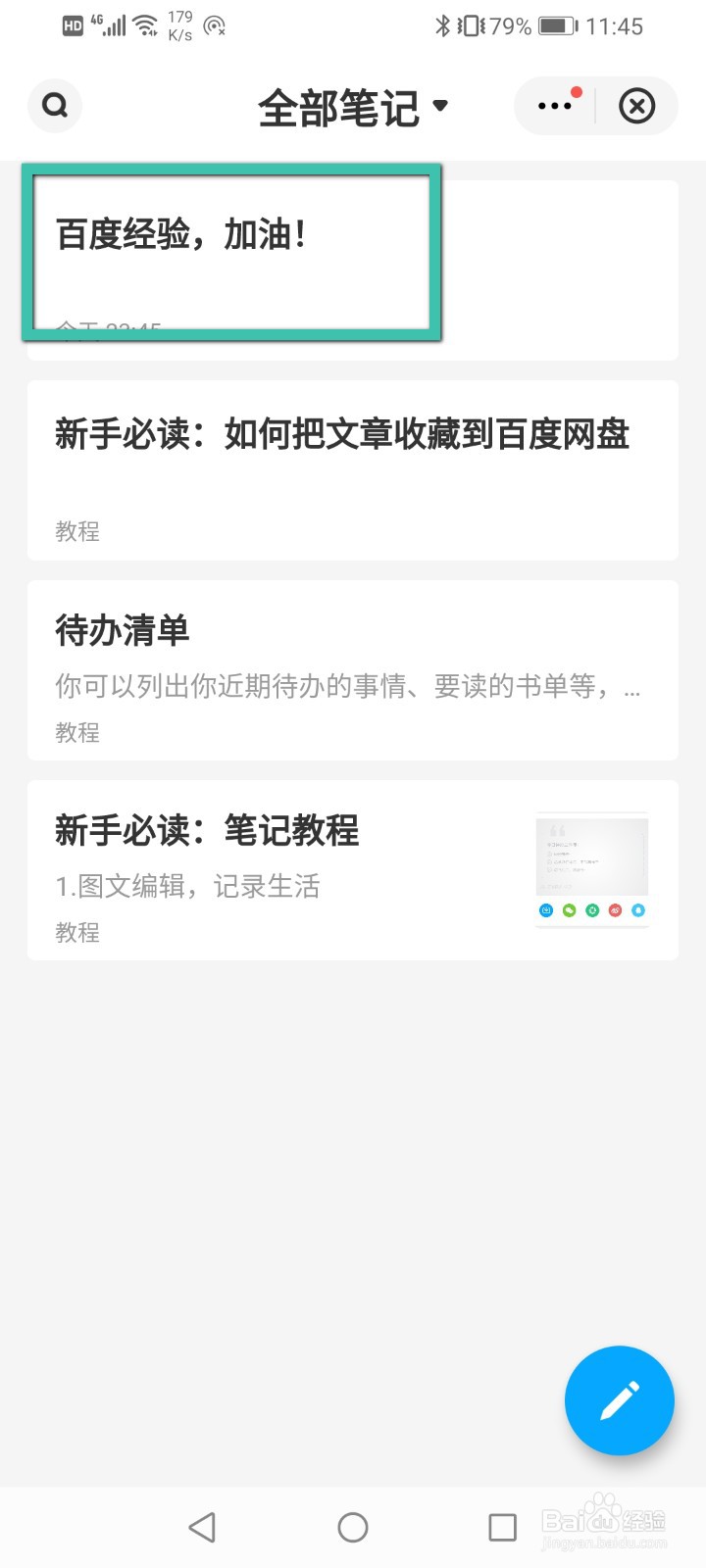This screenshot has width=706, height=1568.
Task: Open recent apps with the square icon
Action: (502, 1526)
